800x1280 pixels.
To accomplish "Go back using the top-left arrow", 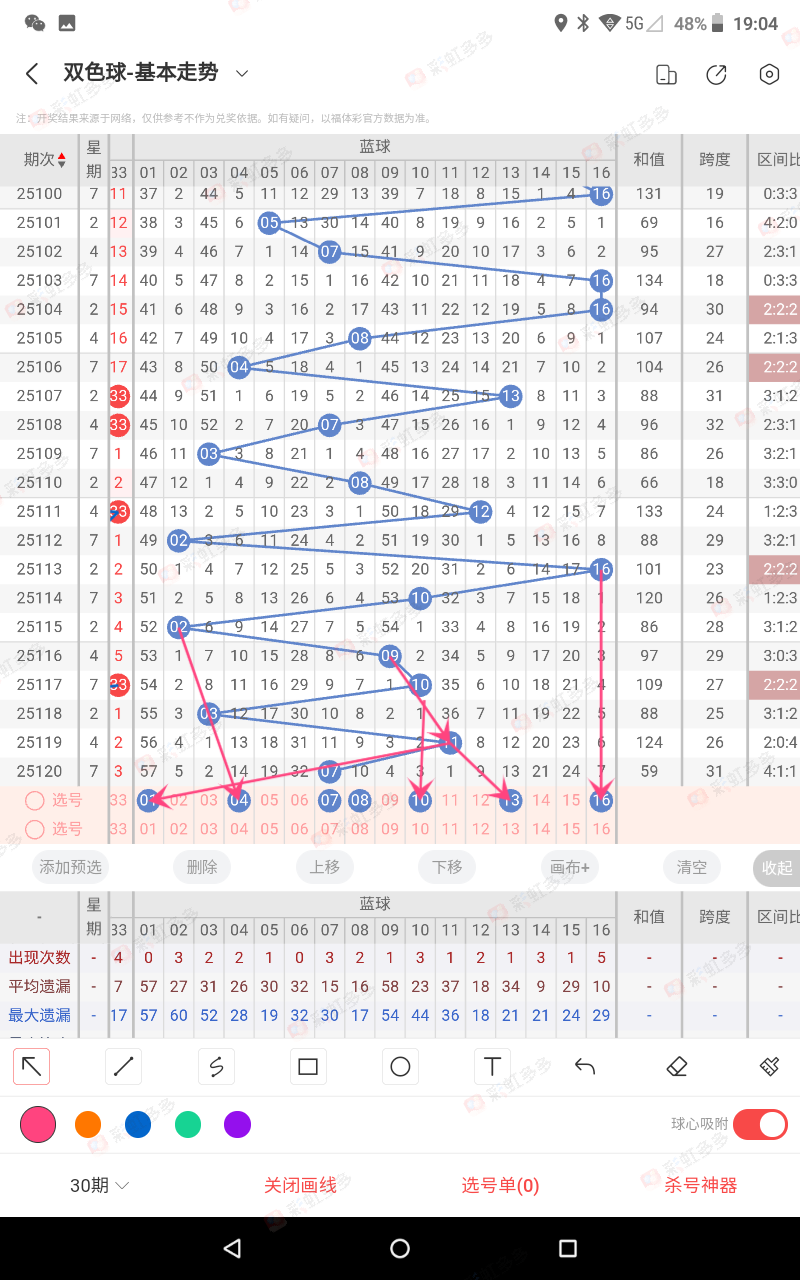I will 32,73.
